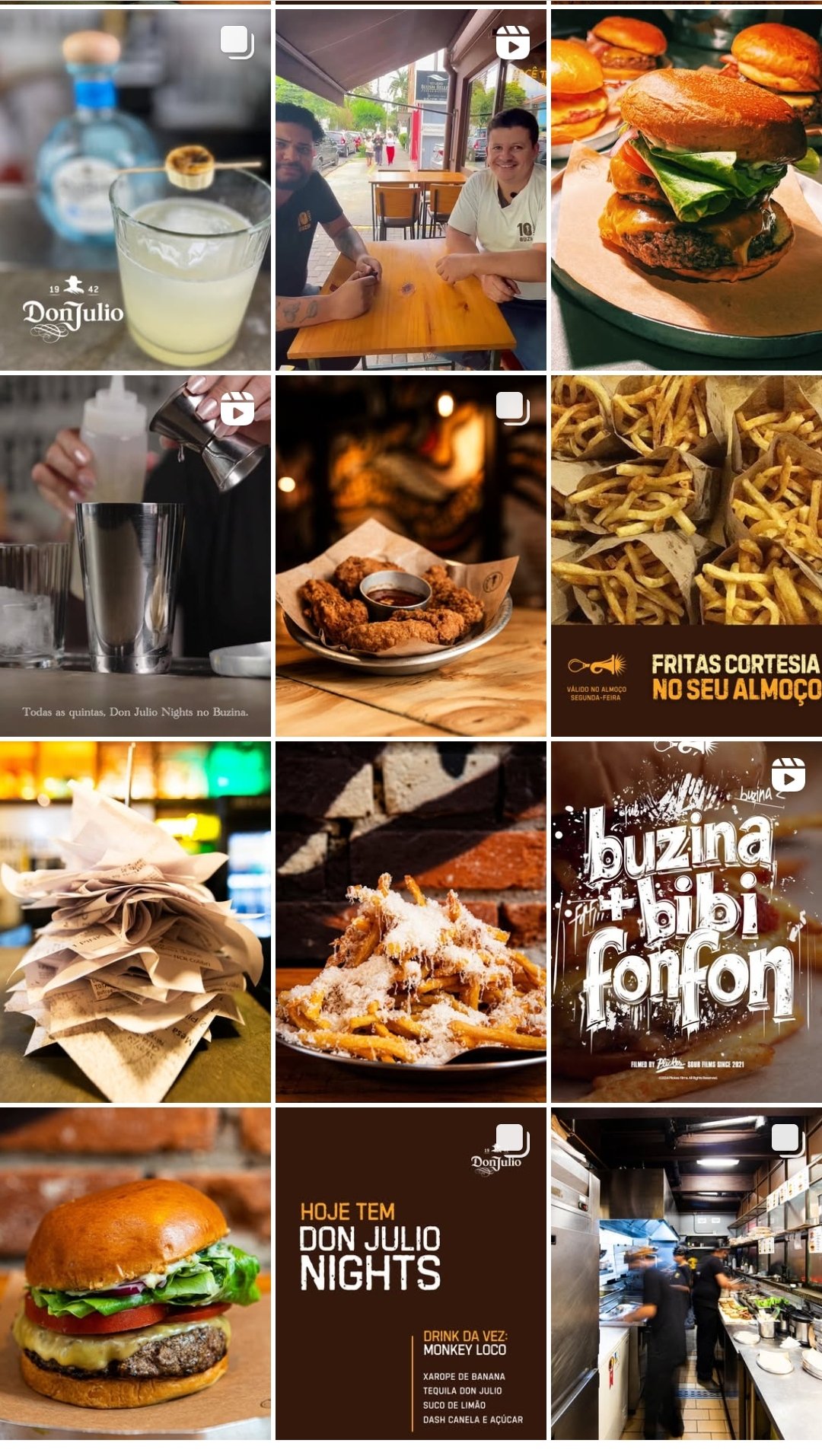
Task: Open the burger with lettuce and tomato post
Action: (135, 1273)
